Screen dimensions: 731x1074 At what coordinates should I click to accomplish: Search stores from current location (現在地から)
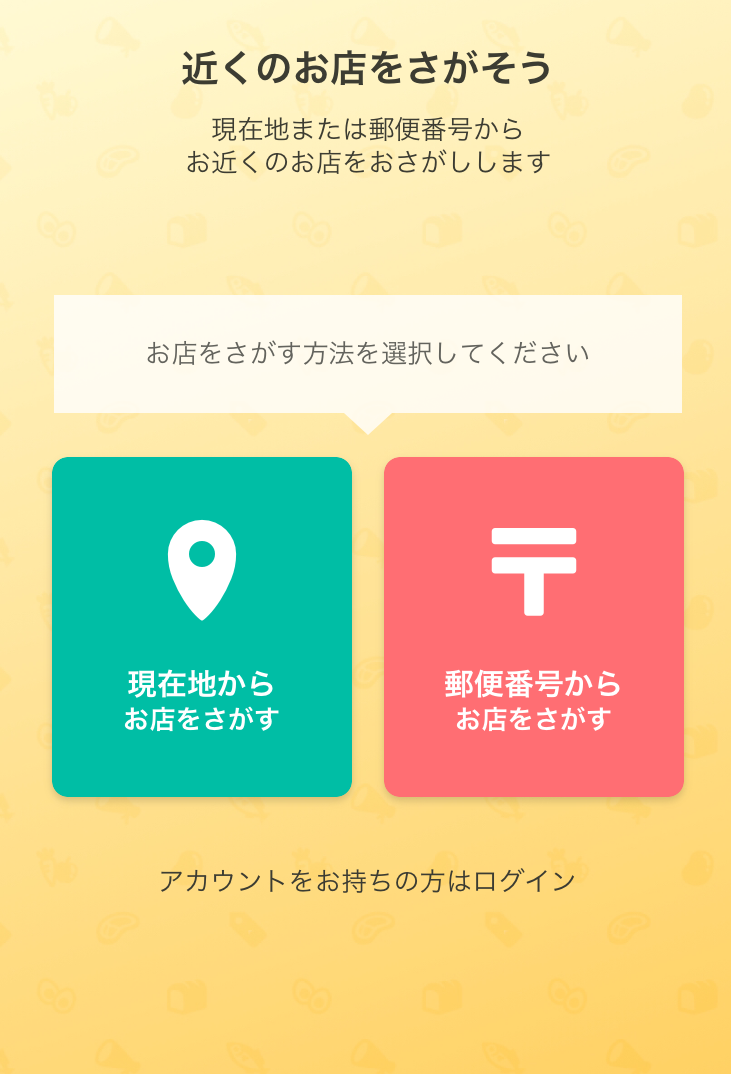[x=202, y=627]
